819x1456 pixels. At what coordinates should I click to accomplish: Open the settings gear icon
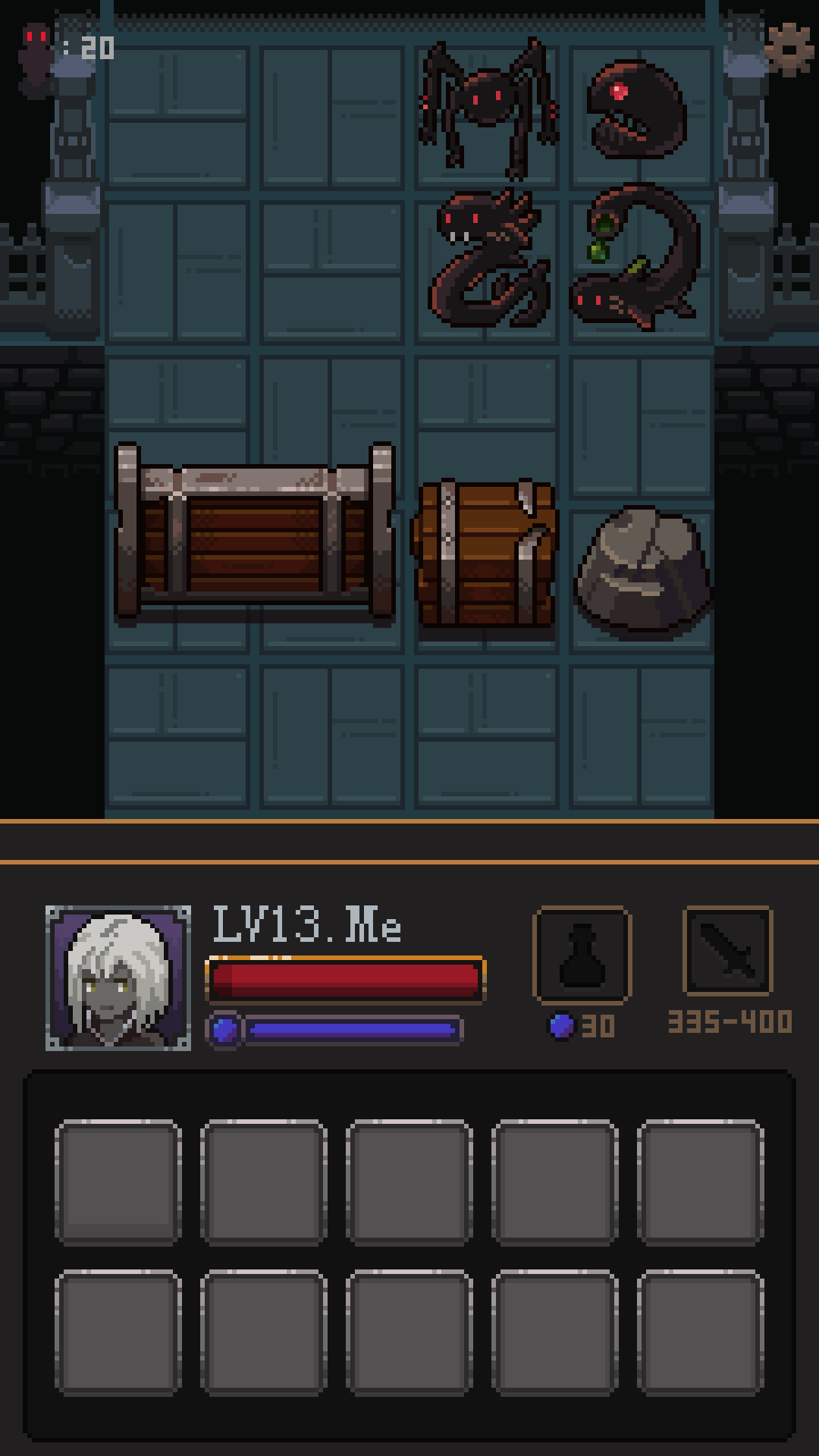pos(789,48)
